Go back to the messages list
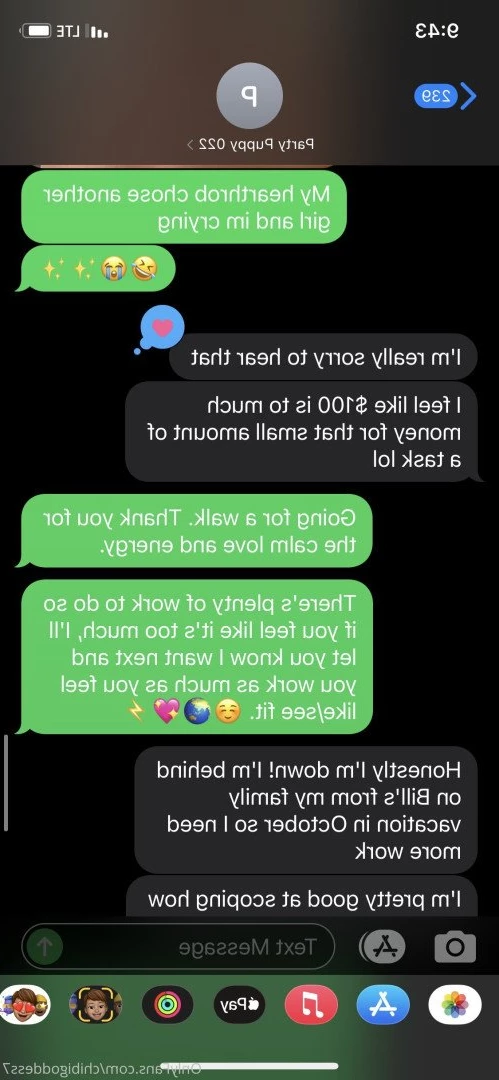 446,96
